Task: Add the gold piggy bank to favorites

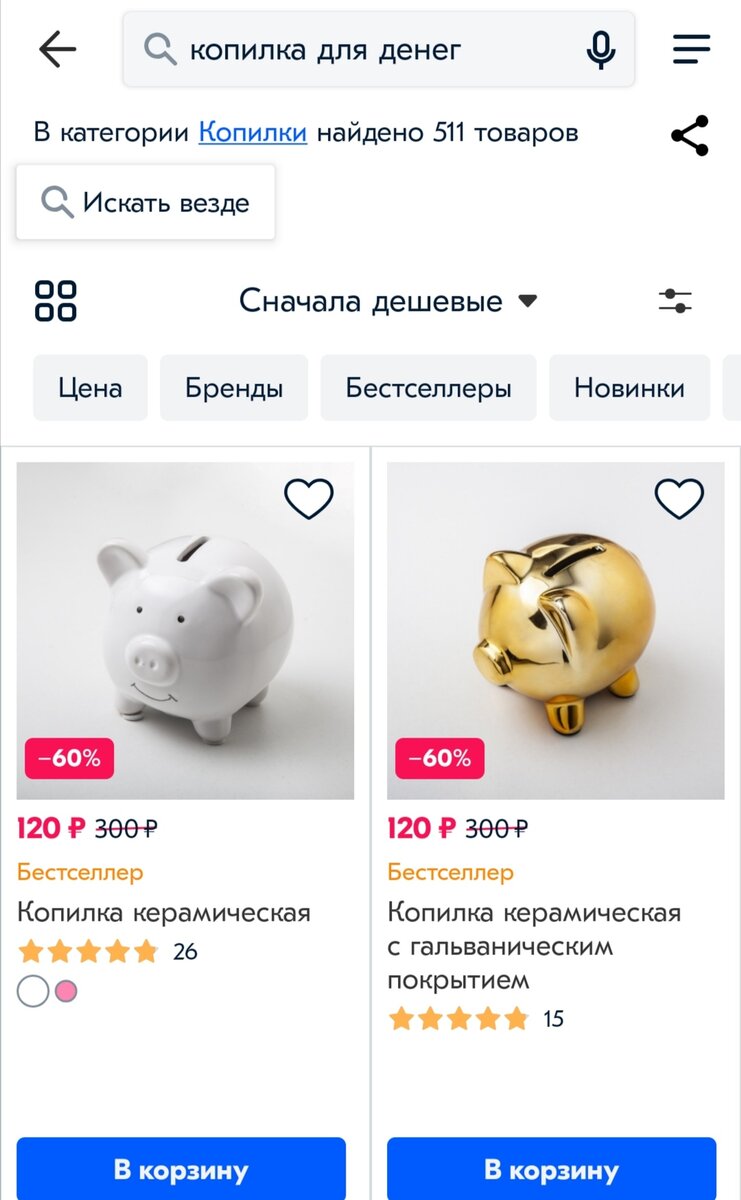Action: [x=679, y=498]
